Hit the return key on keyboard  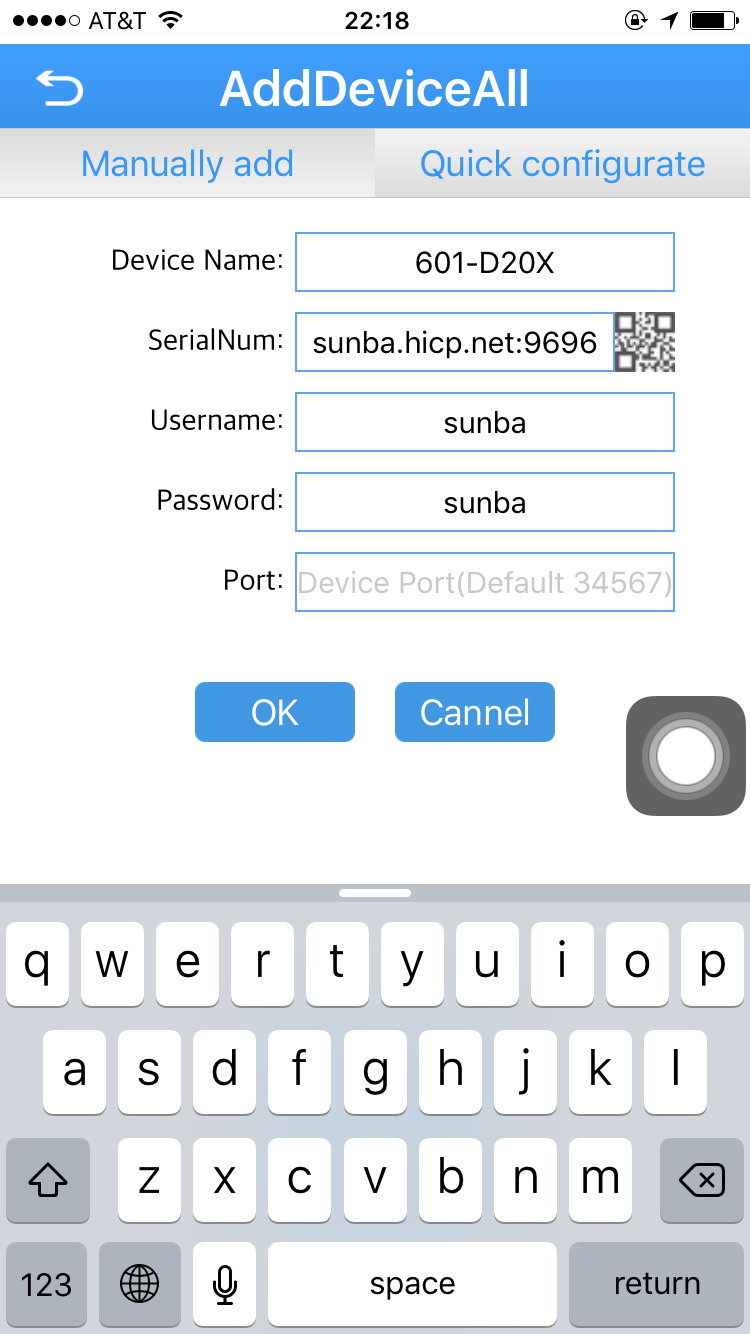[656, 1284]
